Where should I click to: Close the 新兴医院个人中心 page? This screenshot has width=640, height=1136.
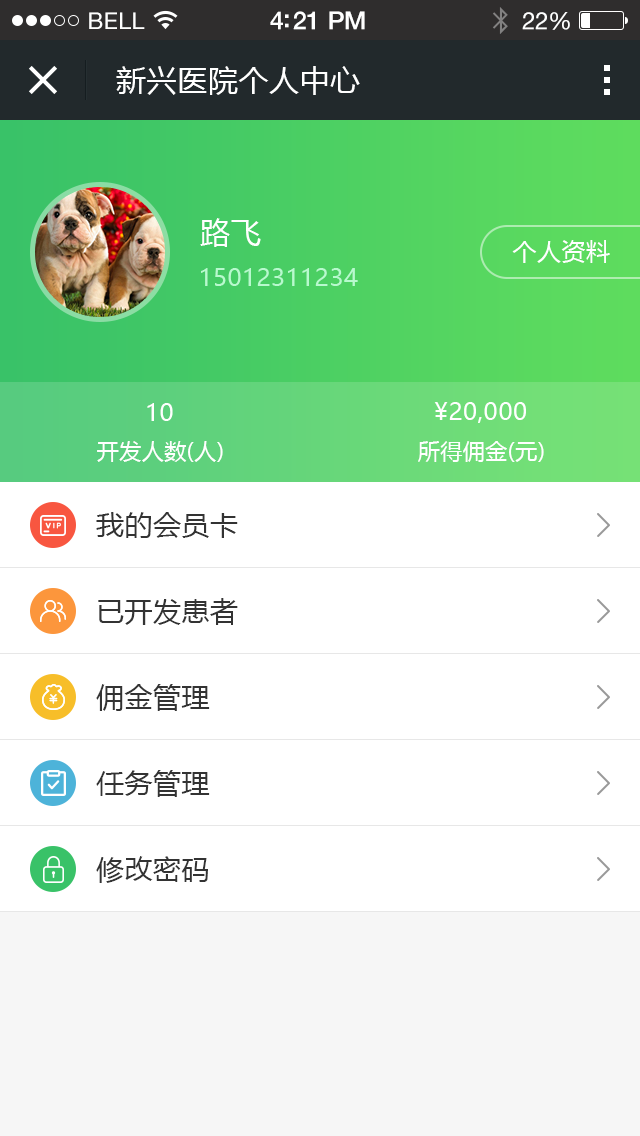click(x=42, y=80)
